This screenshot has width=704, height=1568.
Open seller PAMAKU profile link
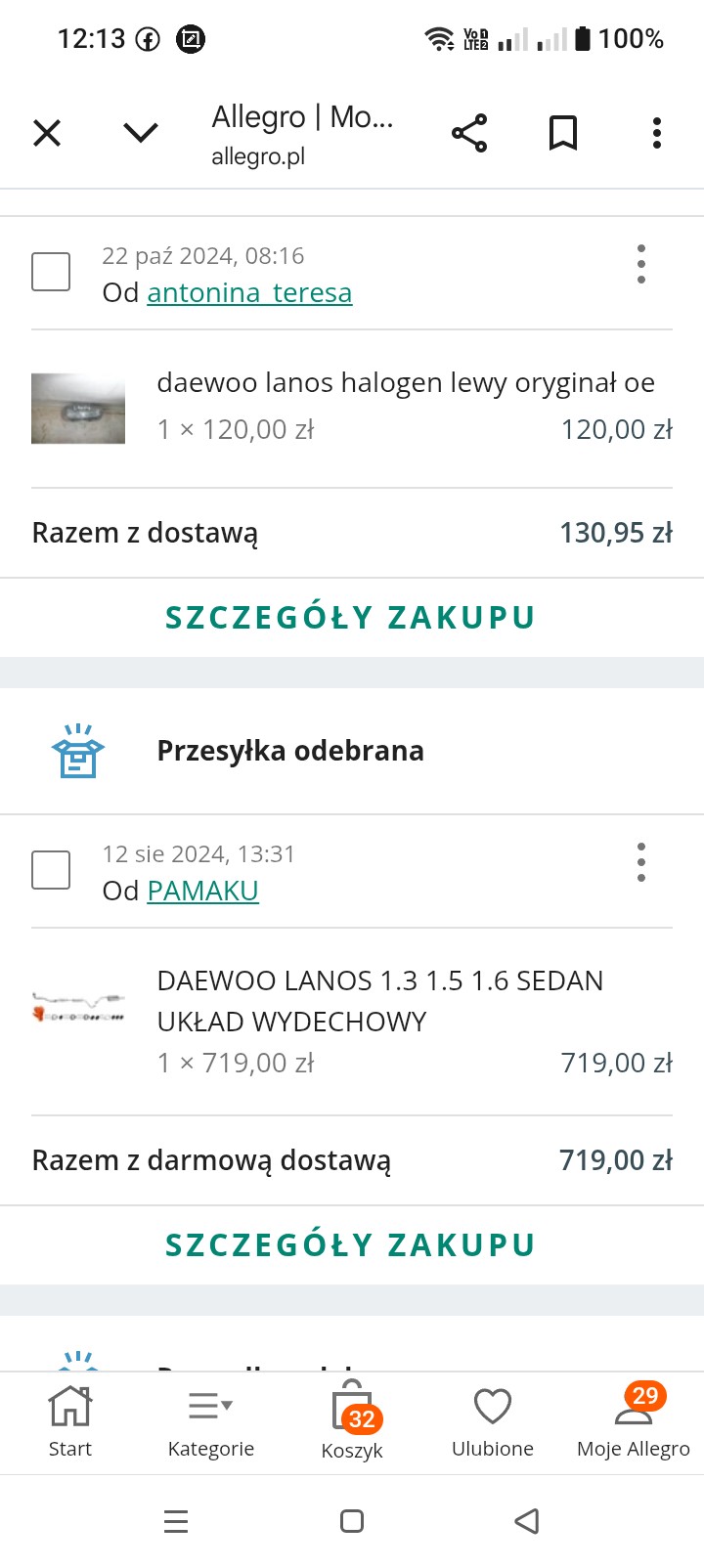coord(202,891)
